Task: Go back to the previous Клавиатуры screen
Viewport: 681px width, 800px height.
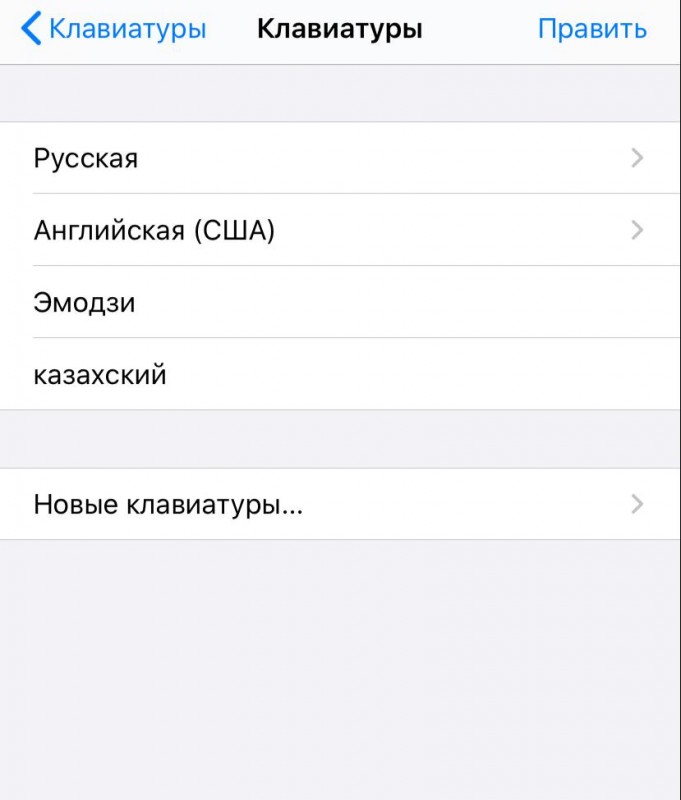Action: click(x=112, y=29)
